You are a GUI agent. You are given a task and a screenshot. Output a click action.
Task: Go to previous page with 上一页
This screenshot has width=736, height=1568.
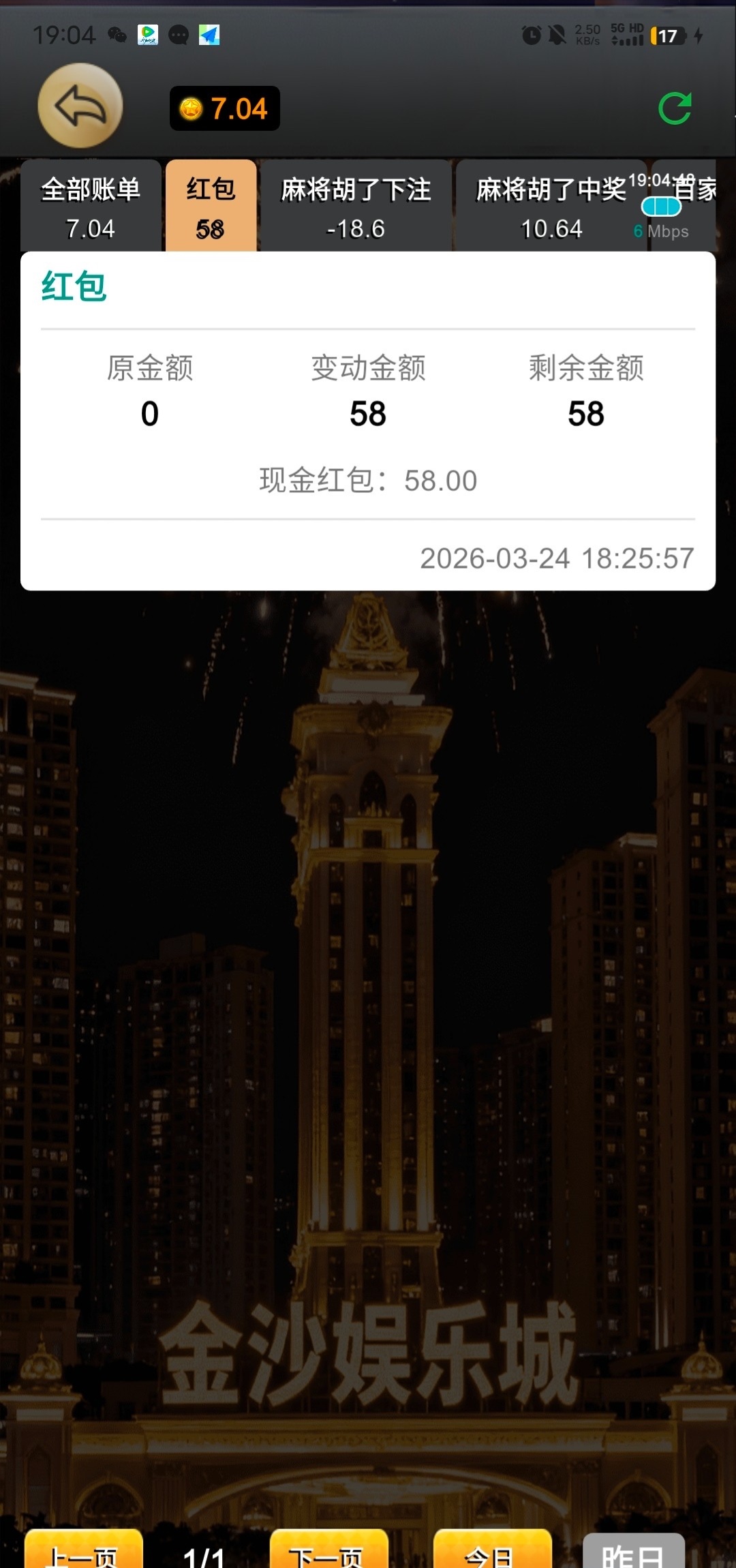pos(83,1552)
